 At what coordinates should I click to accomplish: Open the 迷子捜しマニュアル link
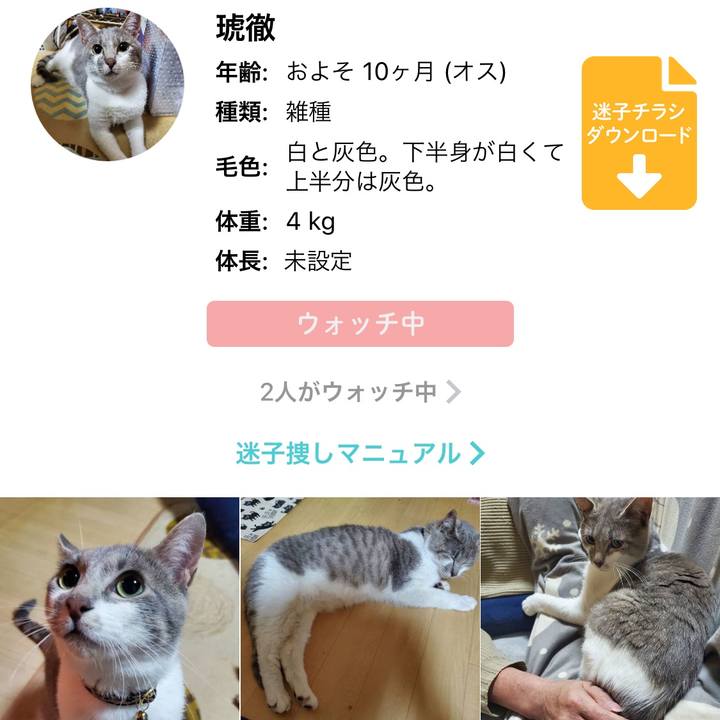[360, 453]
